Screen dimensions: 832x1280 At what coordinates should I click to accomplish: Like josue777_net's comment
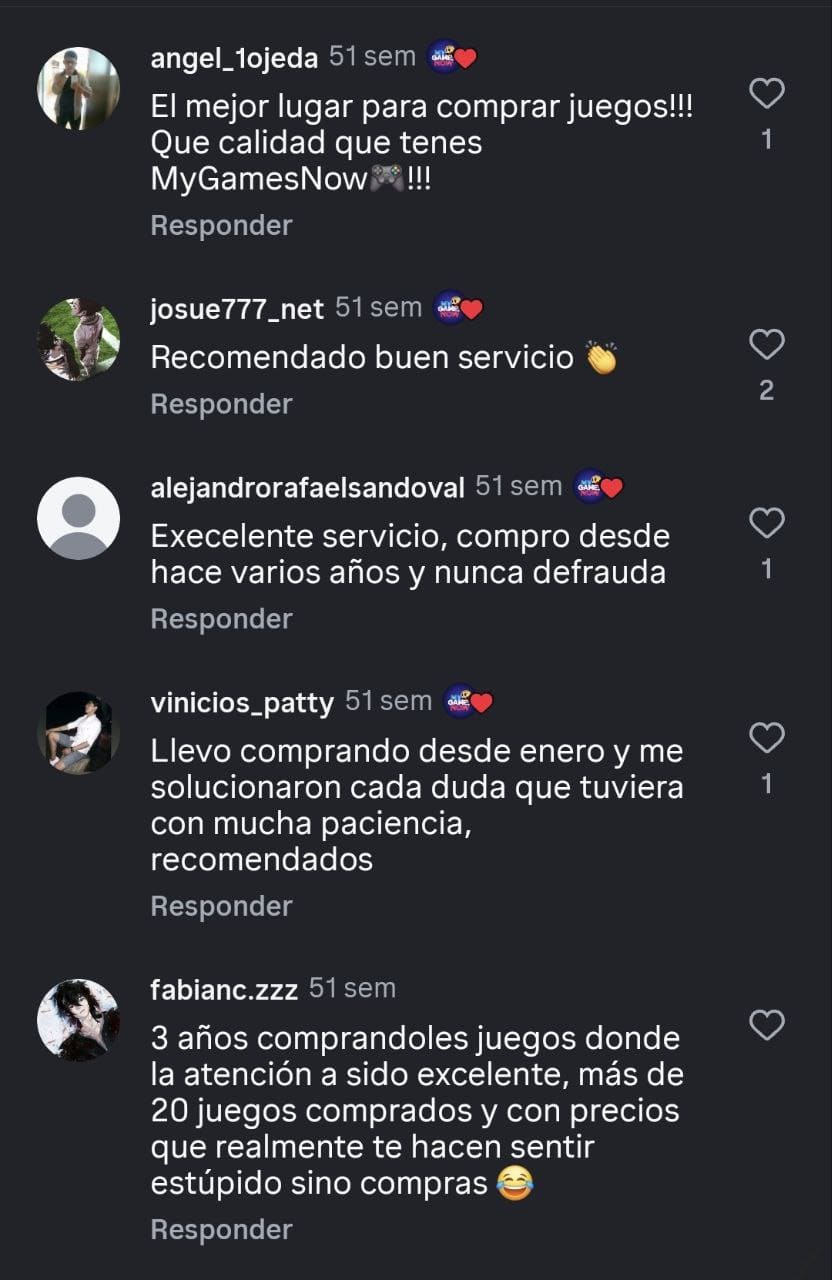tap(766, 345)
